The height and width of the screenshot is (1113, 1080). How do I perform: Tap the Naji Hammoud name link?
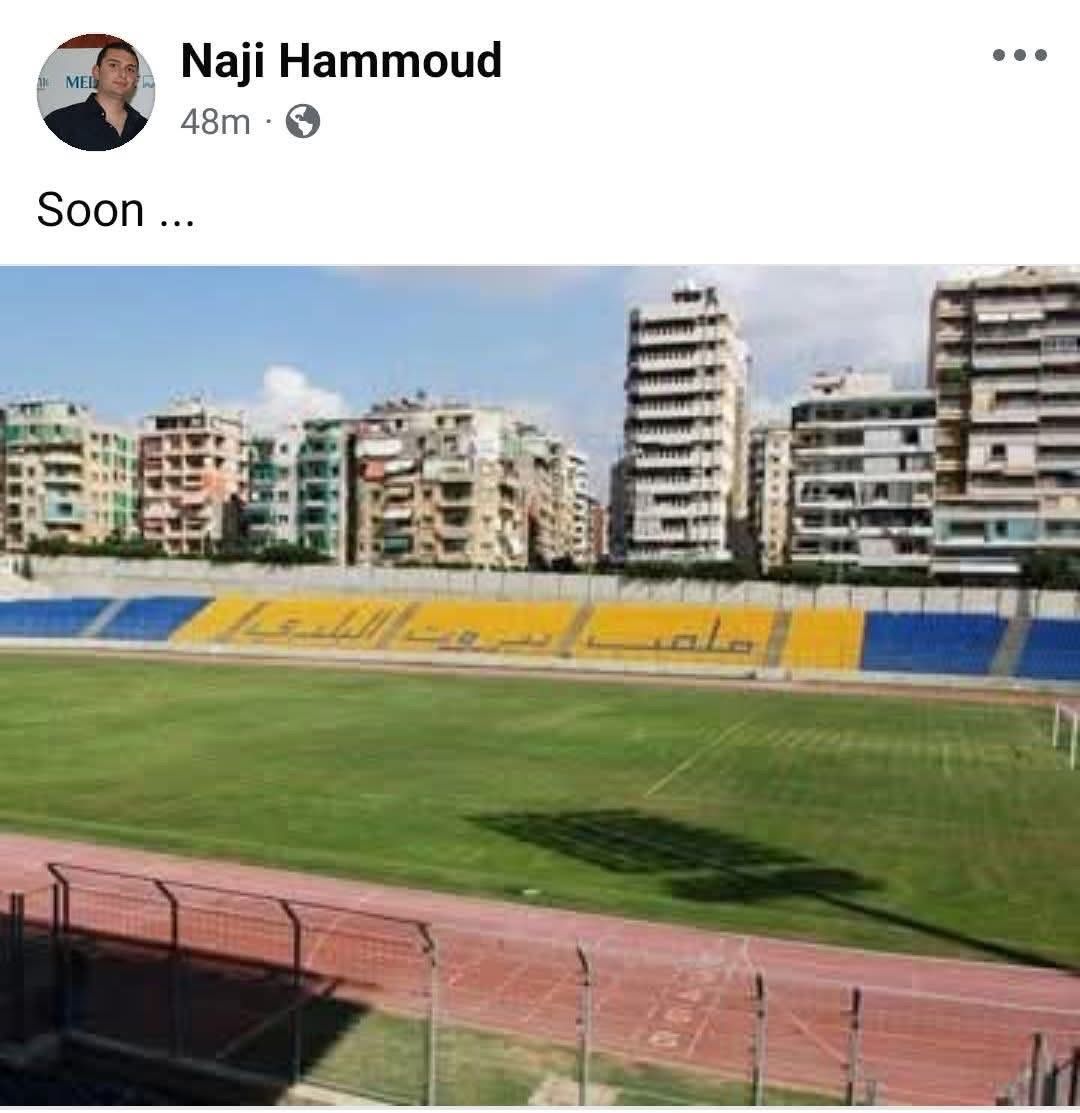(x=341, y=61)
